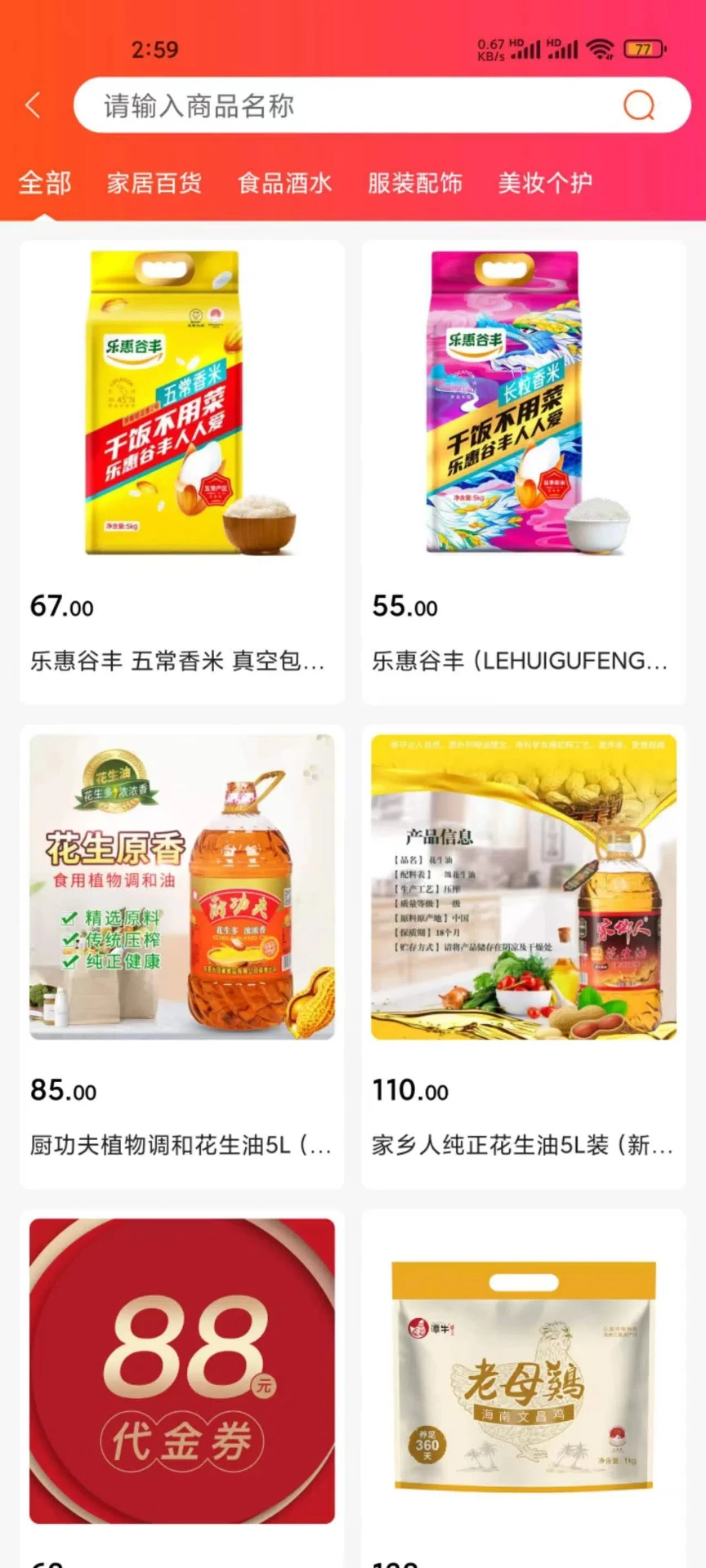
Task: Open the currently active 全部 tab
Action: pyautogui.click(x=45, y=183)
